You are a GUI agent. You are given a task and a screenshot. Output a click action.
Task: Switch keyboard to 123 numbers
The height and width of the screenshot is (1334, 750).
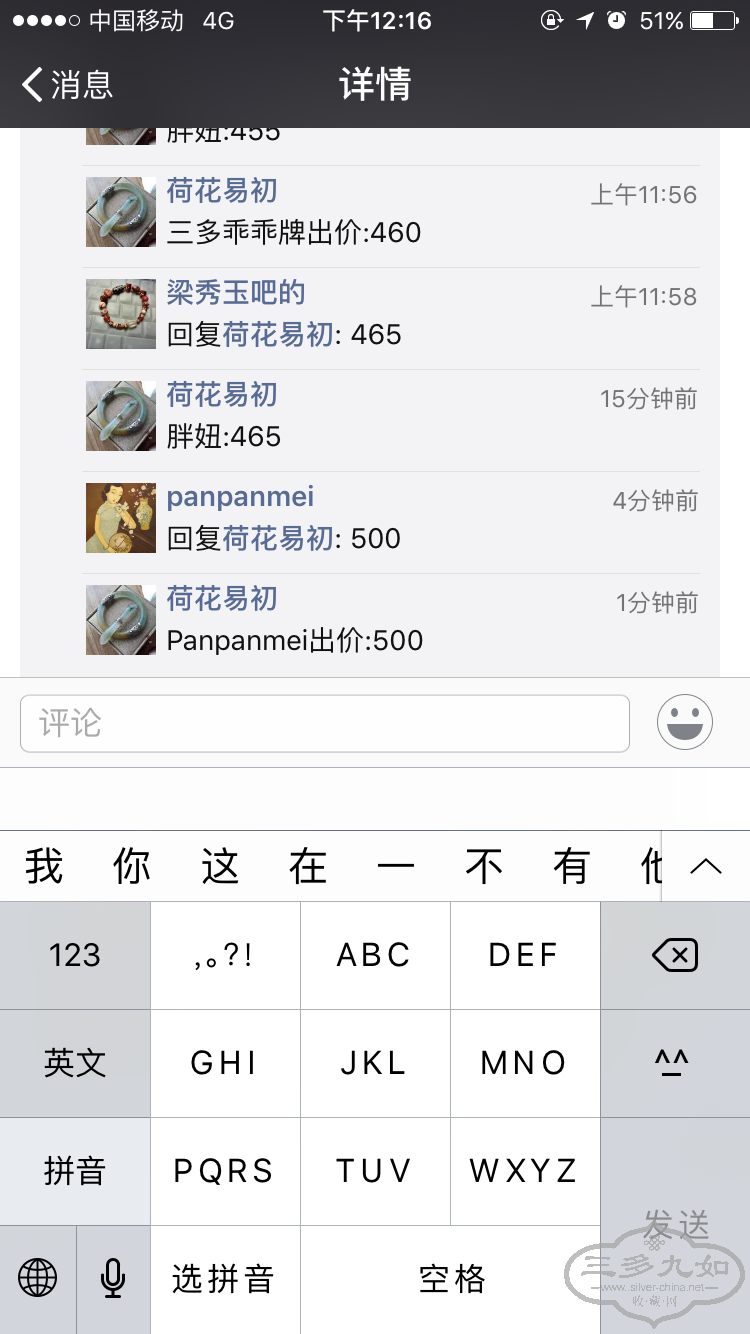75,955
